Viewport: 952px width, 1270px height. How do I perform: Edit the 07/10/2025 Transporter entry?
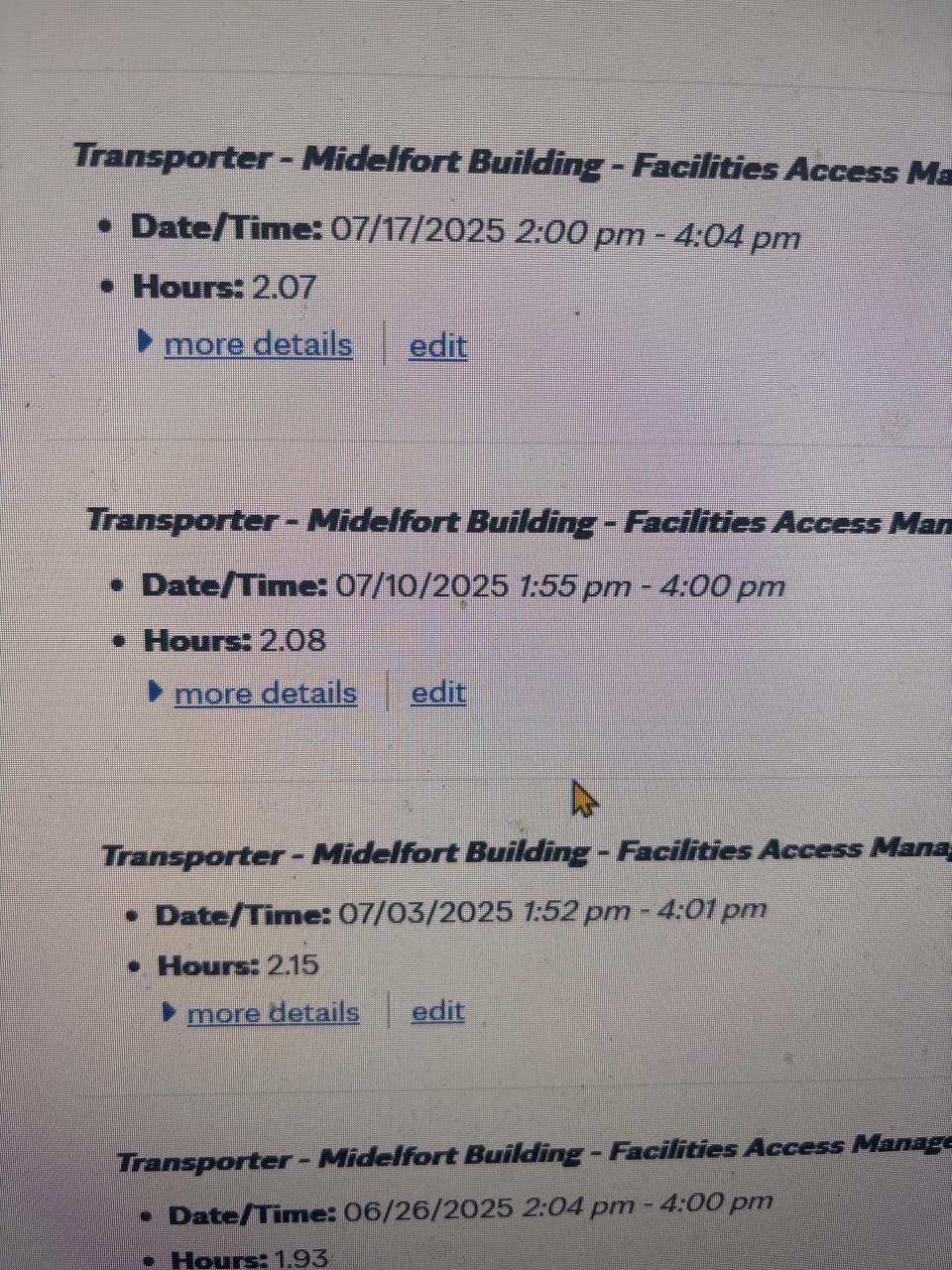pyautogui.click(x=437, y=692)
